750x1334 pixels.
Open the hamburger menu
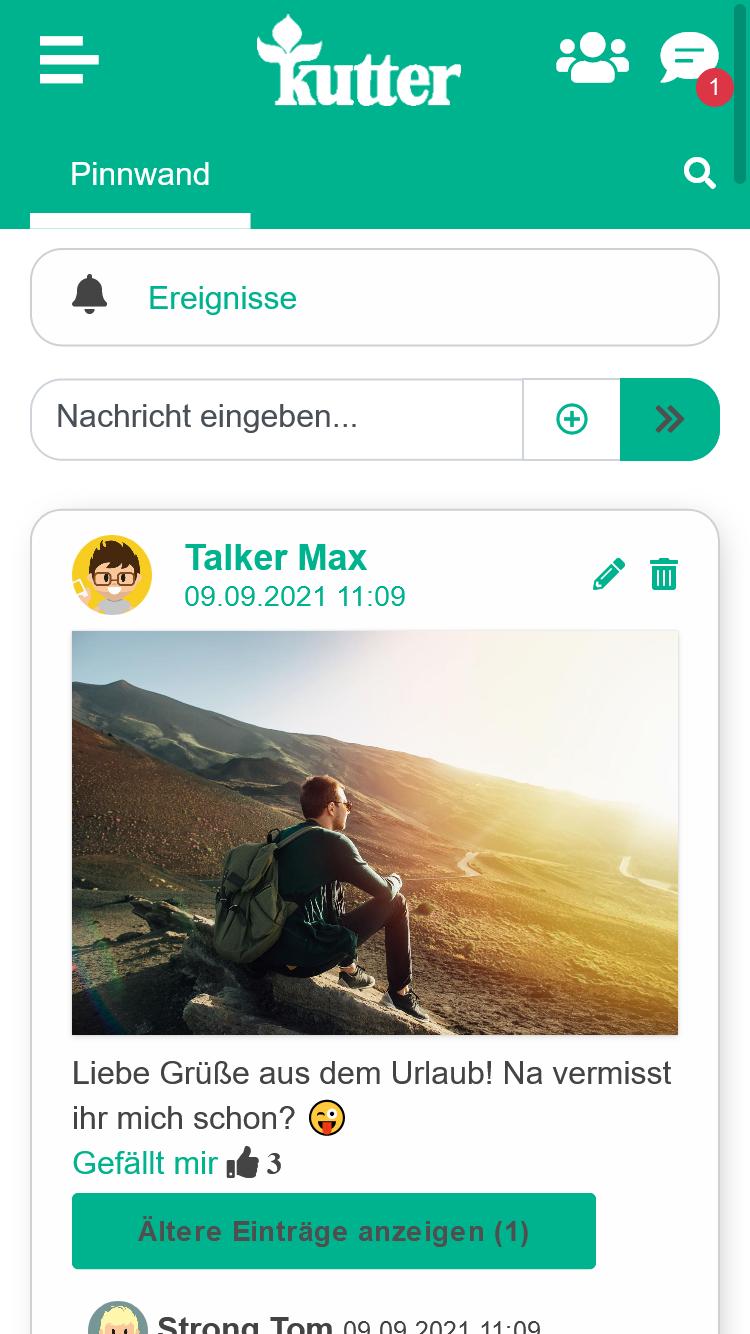tap(69, 60)
